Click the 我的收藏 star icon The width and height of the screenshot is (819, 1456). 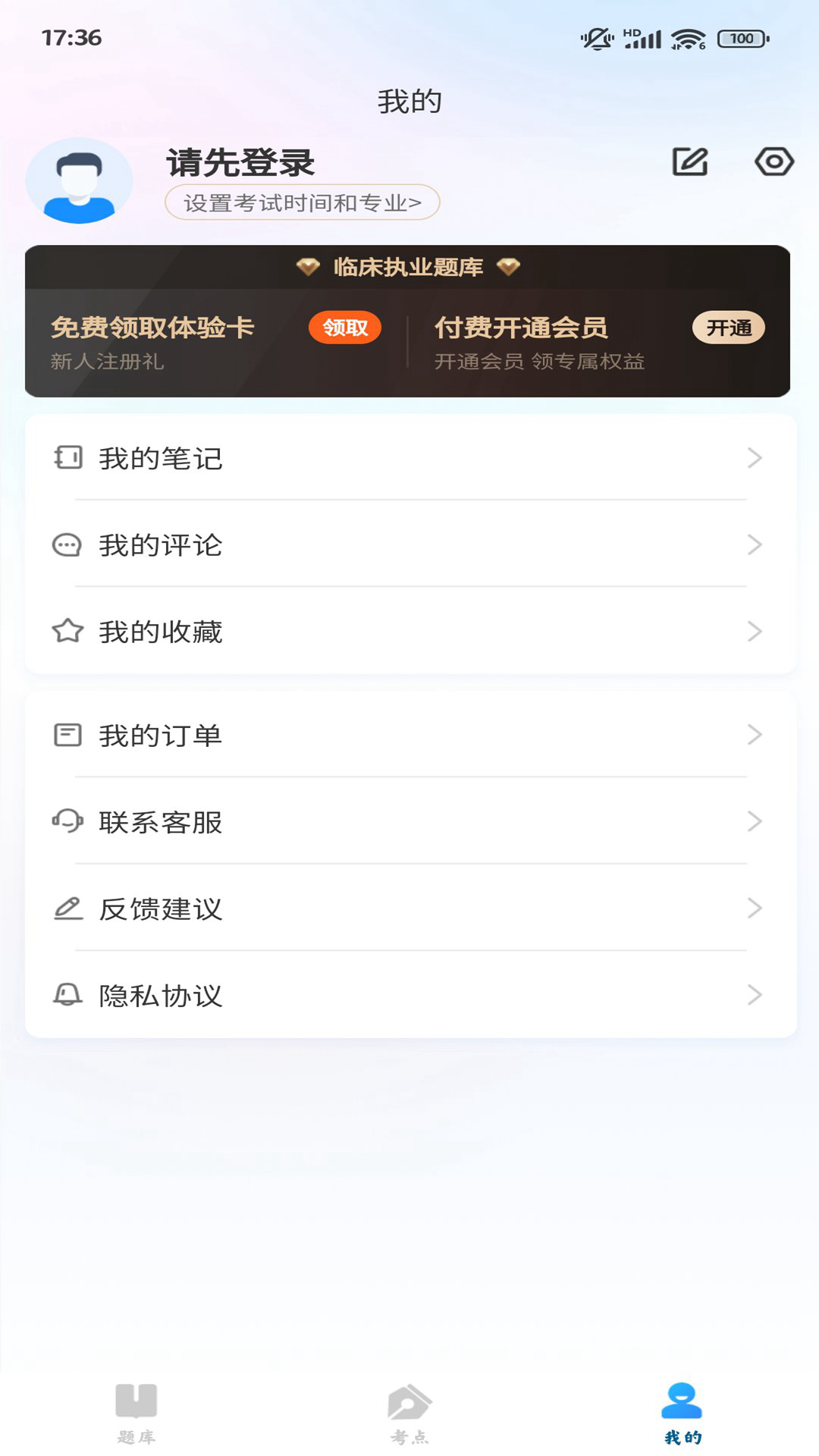pyautogui.click(x=69, y=630)
